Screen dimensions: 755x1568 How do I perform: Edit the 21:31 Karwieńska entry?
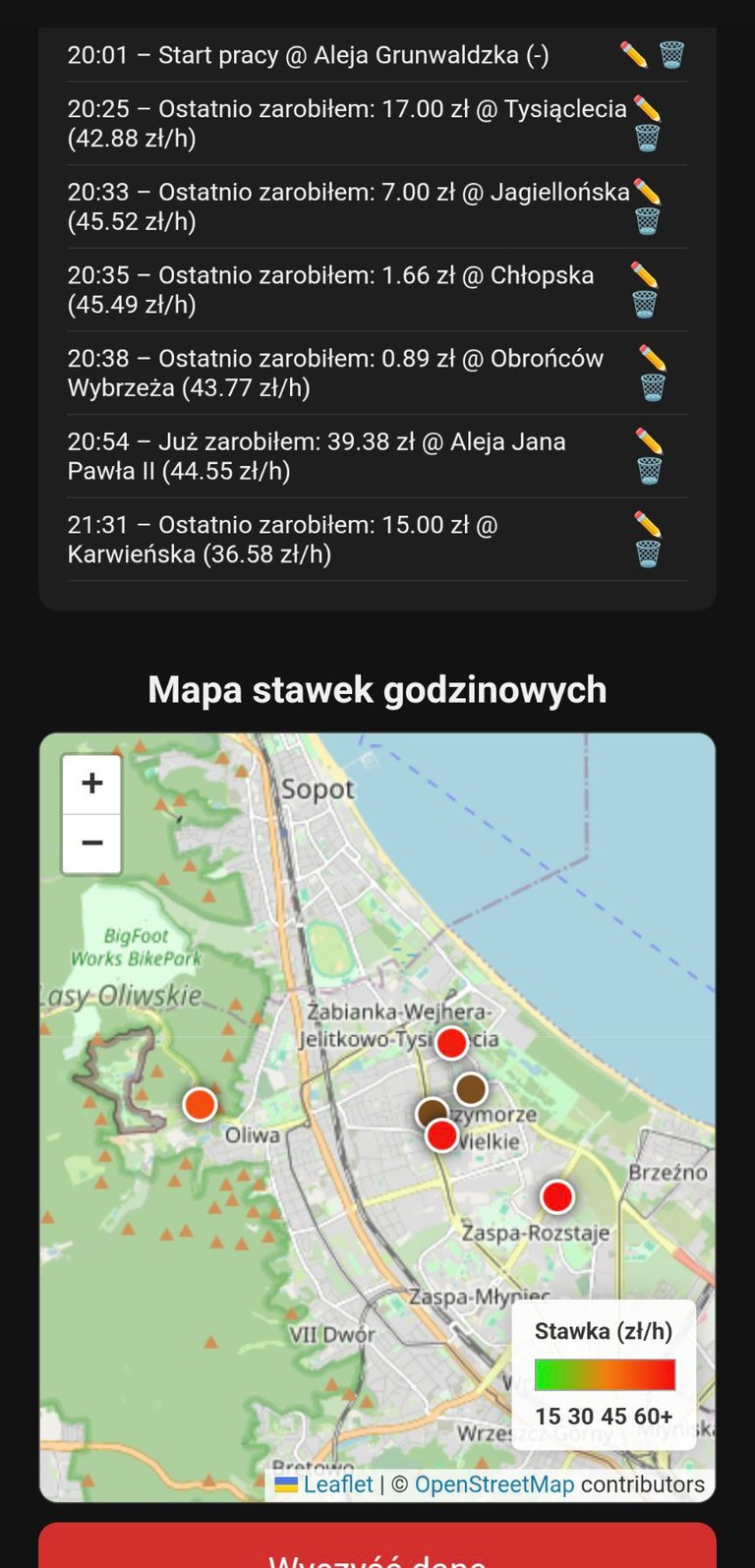pyautogui.click(x=648, y=524)
